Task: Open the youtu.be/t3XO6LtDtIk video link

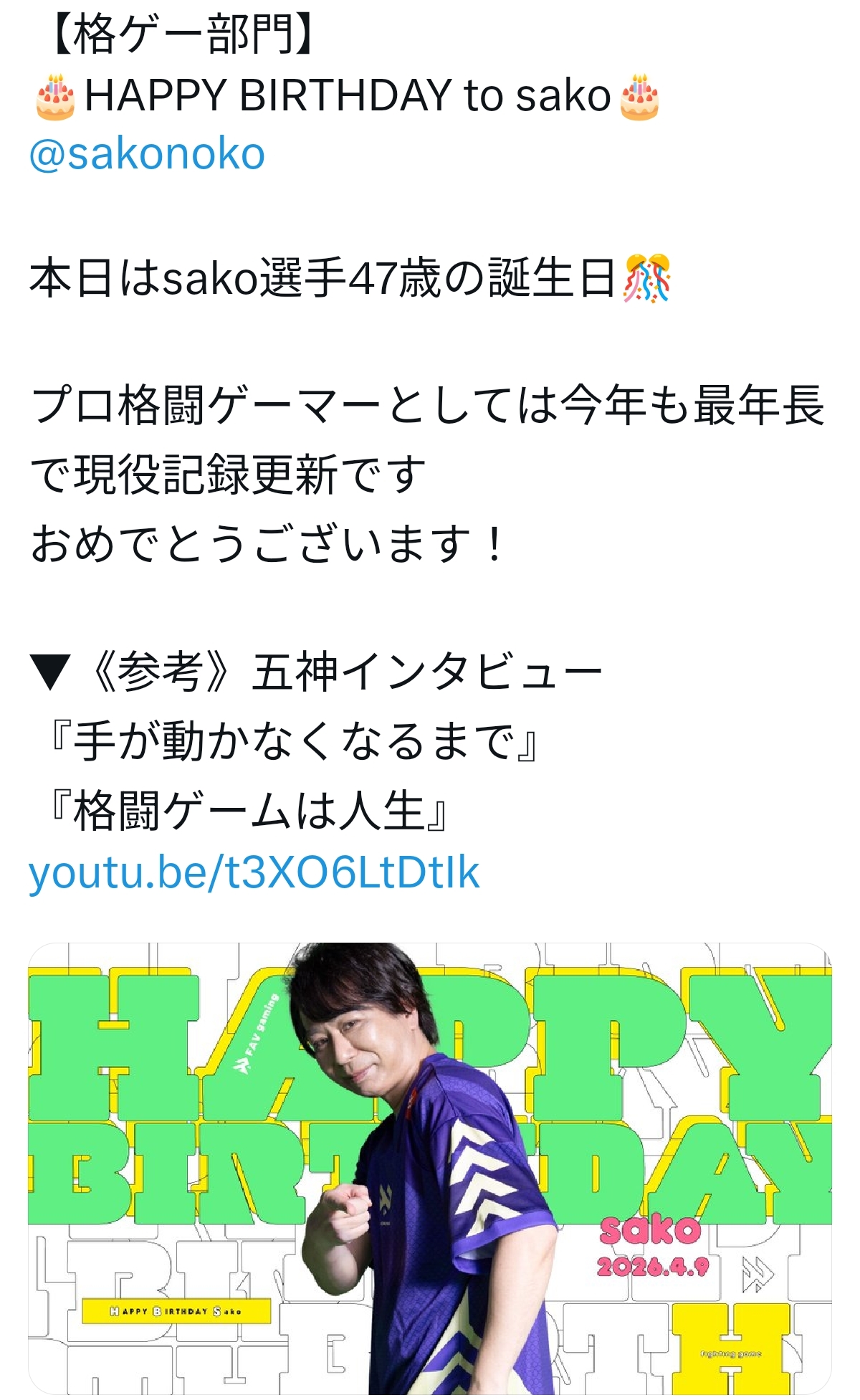Action: [x=254, y=872]
